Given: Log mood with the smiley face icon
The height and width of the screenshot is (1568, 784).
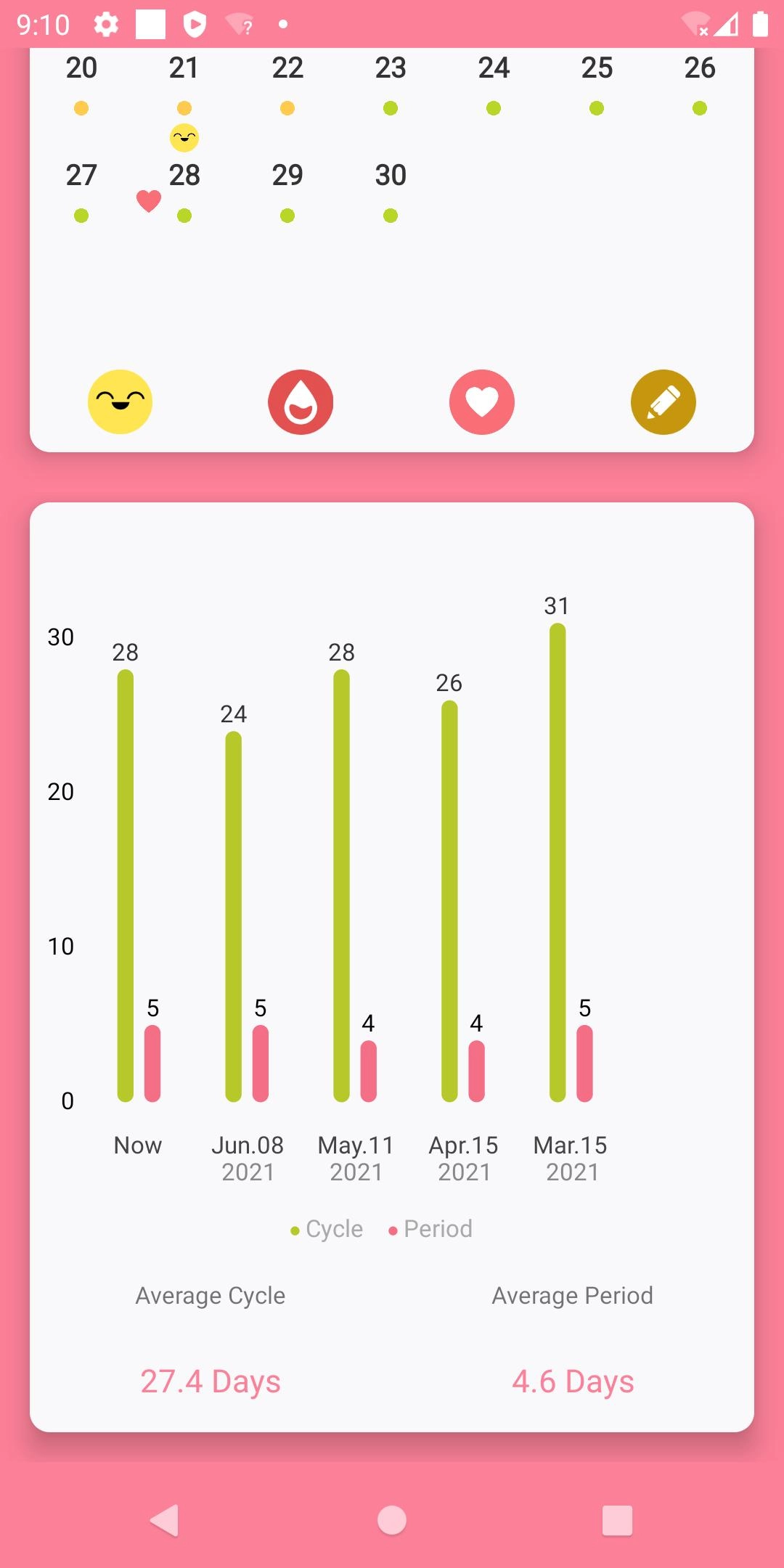Looking at the screenshot, I should pos(120,402).
